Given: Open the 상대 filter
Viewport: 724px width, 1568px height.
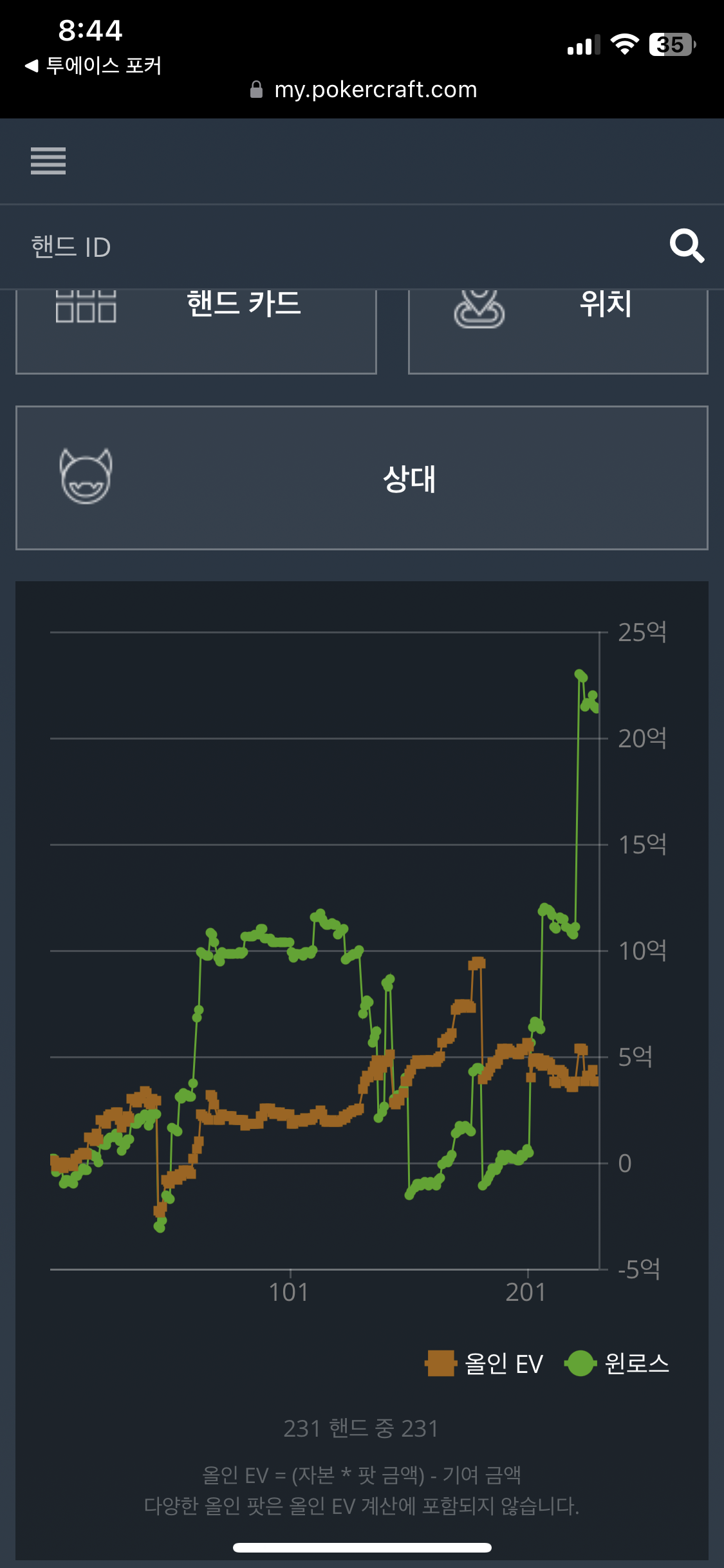Looking at the screenshot, I should pos(362,478).
